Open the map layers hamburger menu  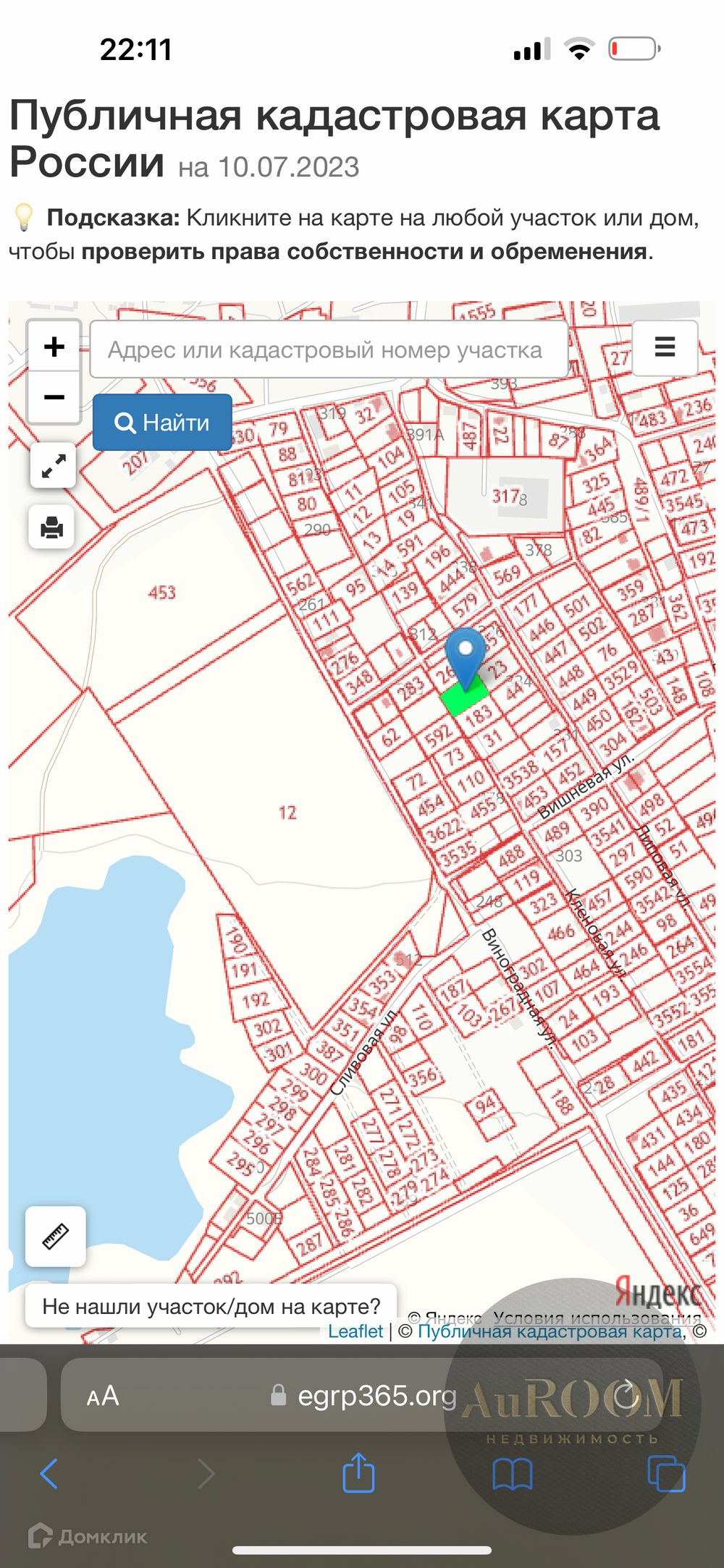(x=665, y=347)
